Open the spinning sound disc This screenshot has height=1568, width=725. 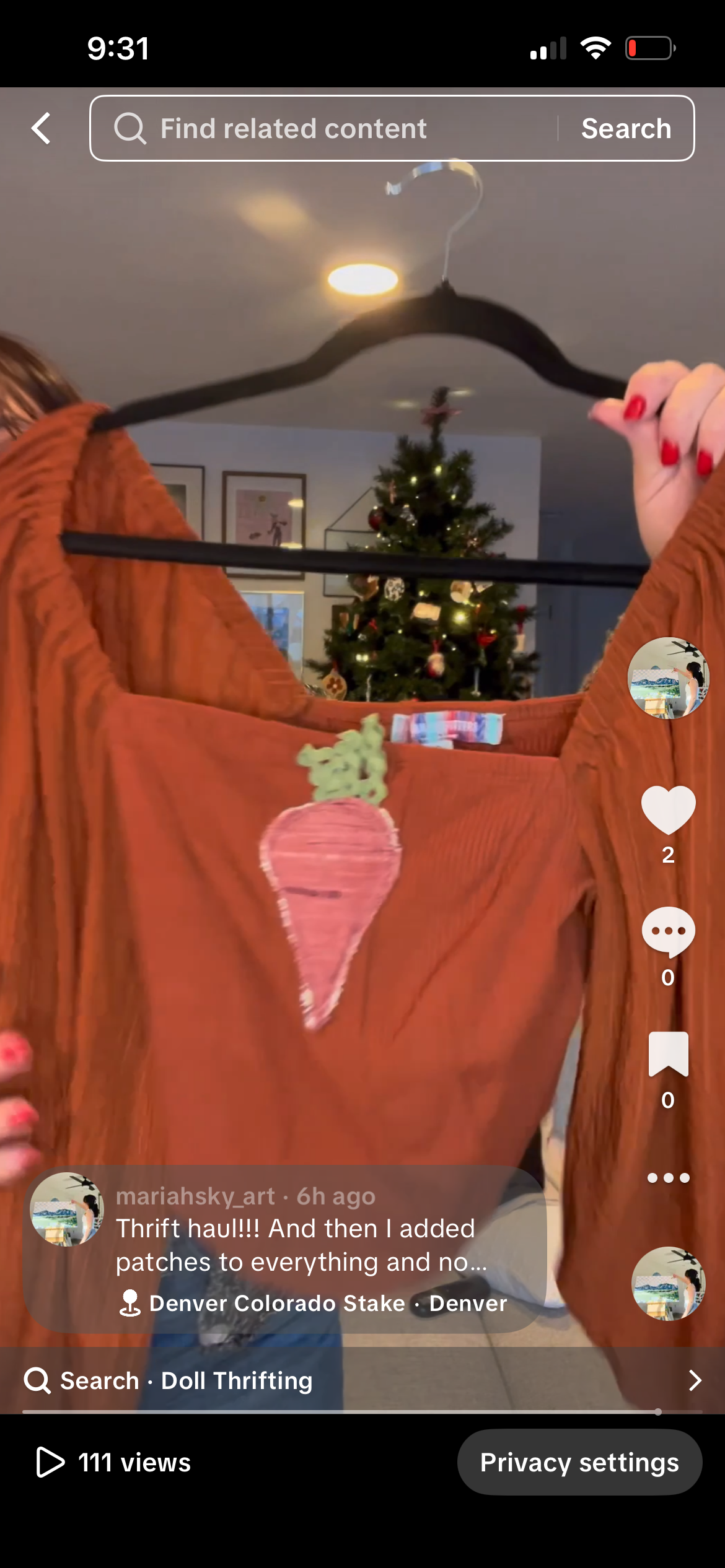[668, 1283]
